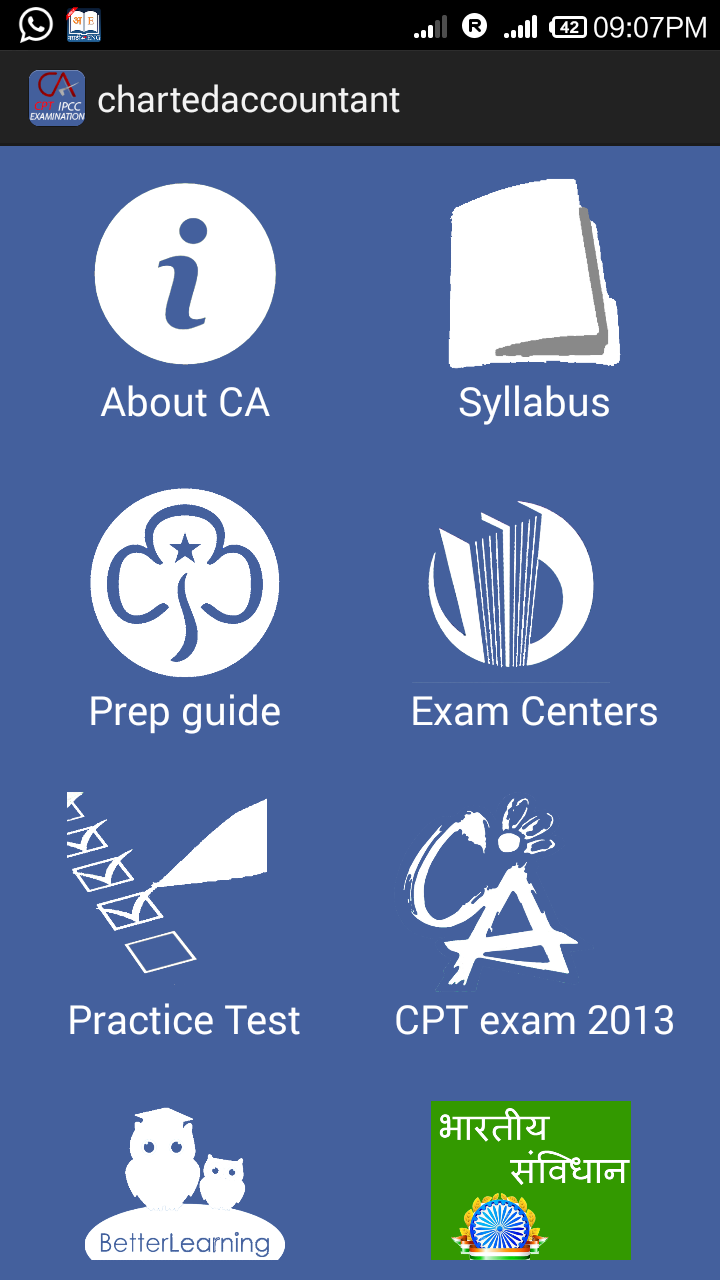Screen dimensions: 720x1280
Task: Open the green Hindi constitution app tile
Action: point(531,1180)
